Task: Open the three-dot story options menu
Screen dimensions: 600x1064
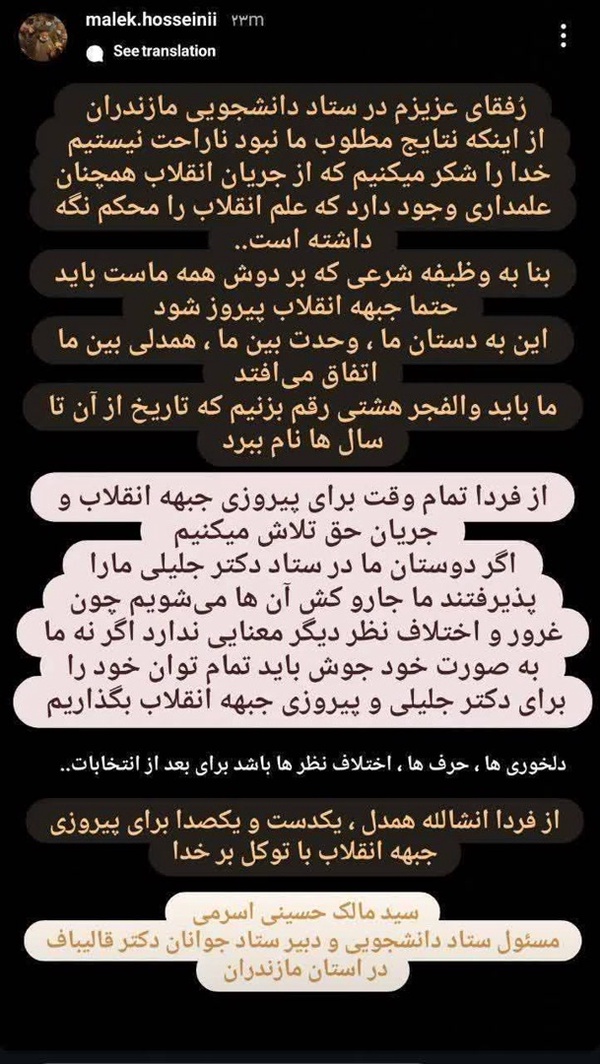Action: [x=563, y=36]
